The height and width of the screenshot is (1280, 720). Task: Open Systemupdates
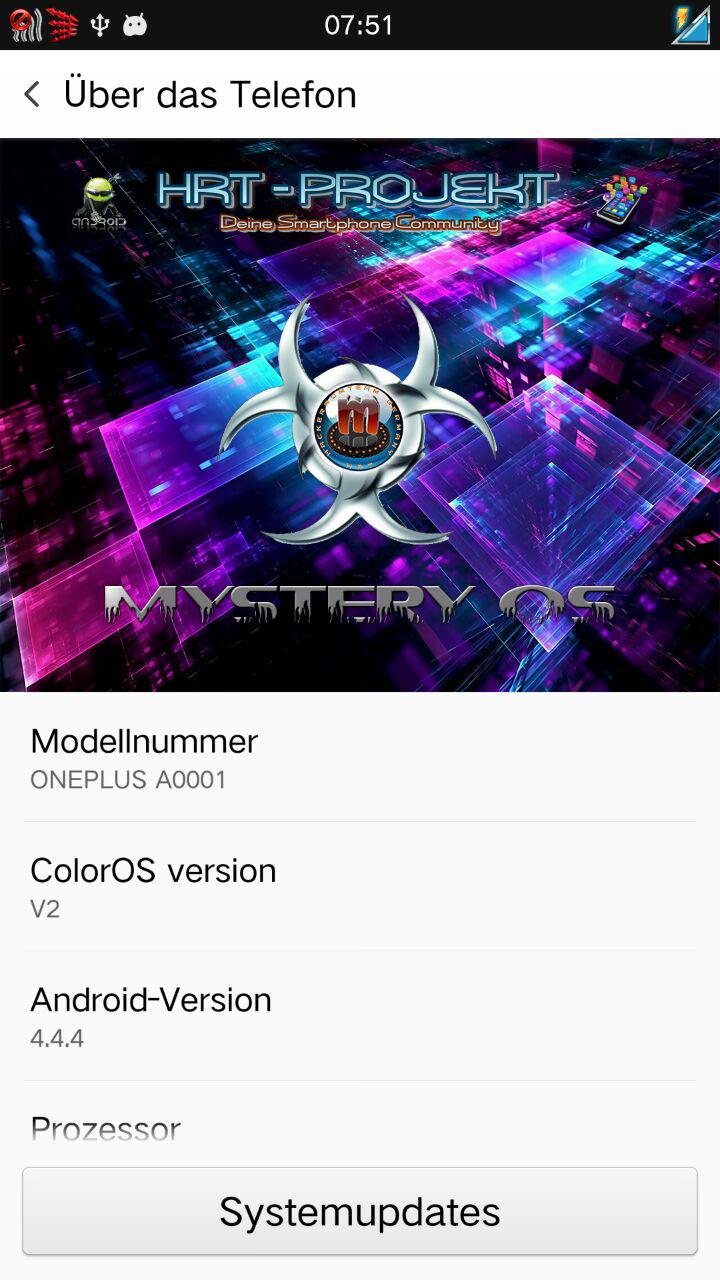tap(360, 1211)
